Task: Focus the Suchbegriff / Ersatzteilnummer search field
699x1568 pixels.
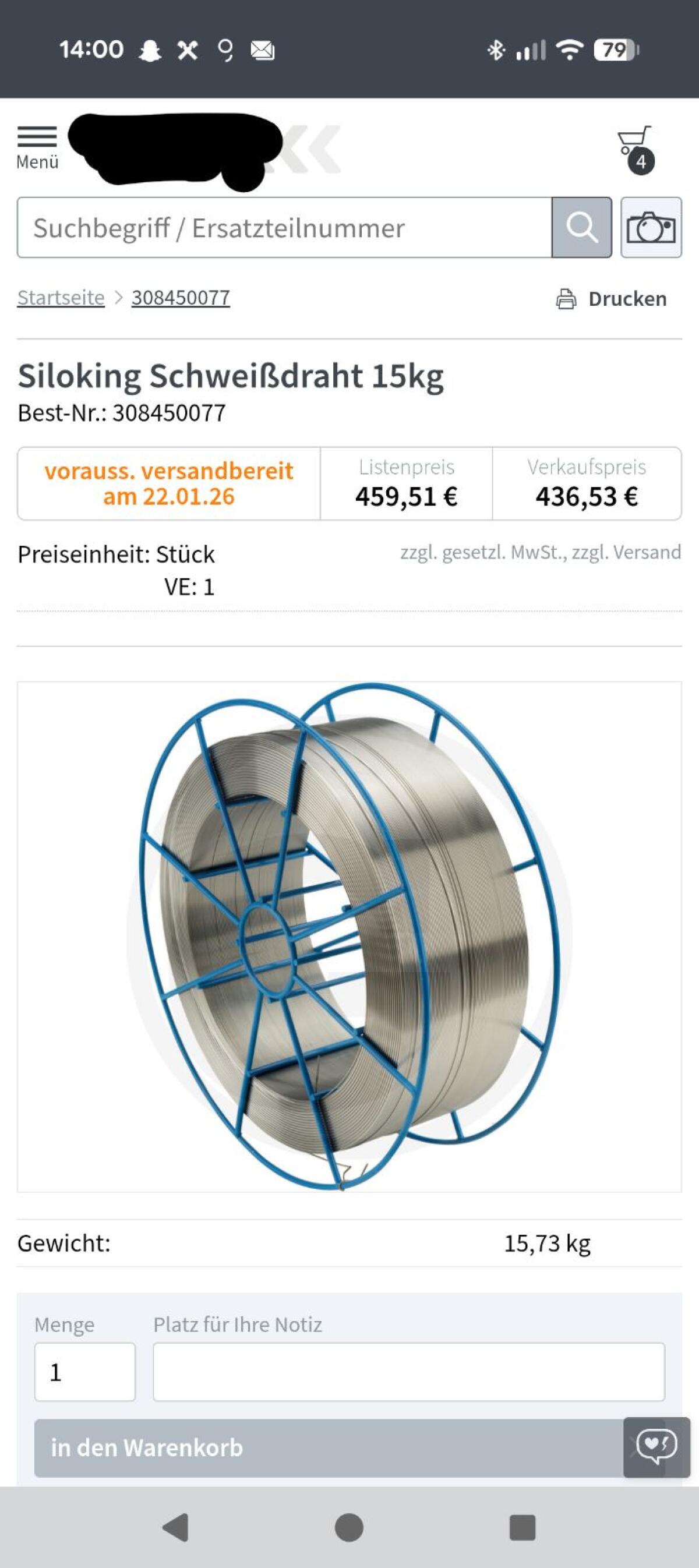Action: point(284,228)
